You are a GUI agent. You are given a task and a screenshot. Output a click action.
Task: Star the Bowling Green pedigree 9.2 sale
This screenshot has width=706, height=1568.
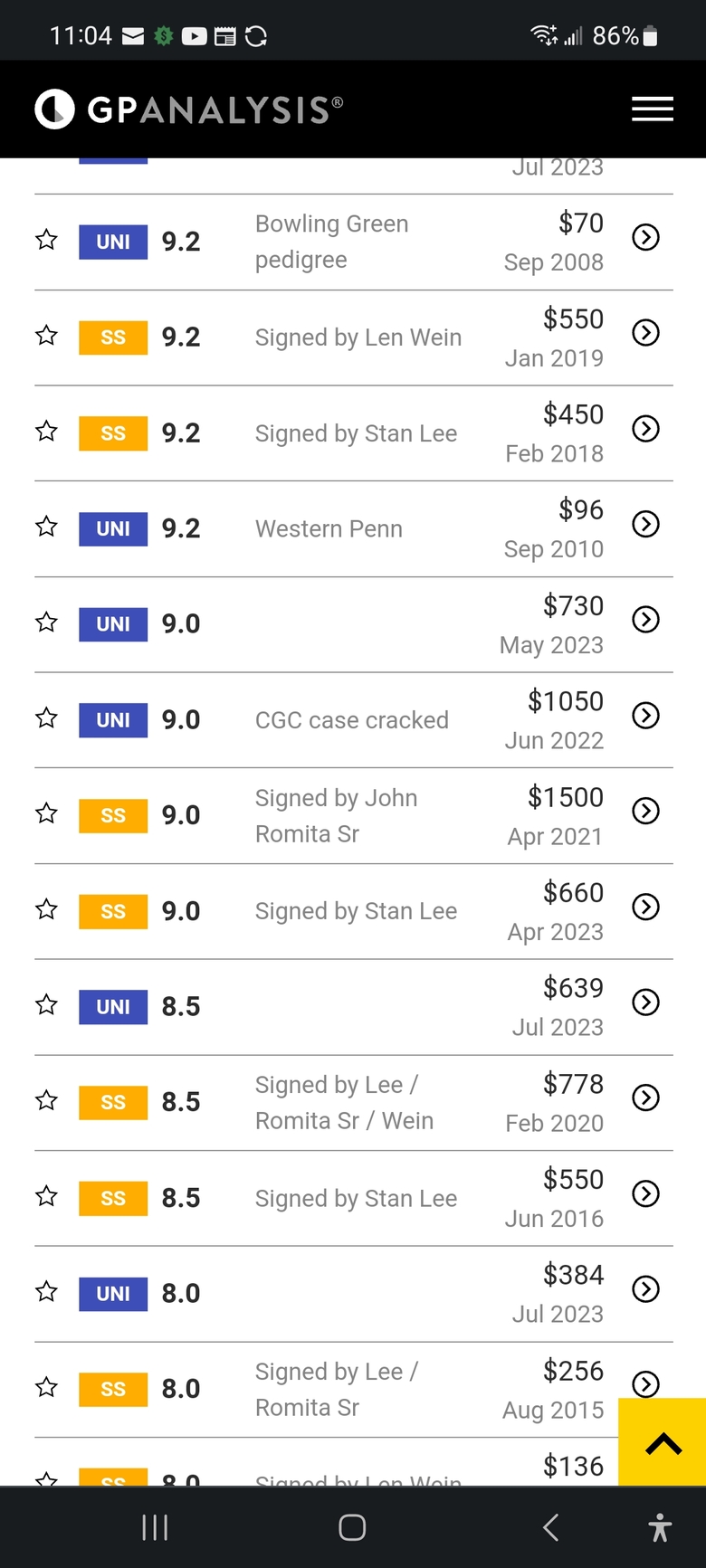pyautogui.click(x=46, y=240)
